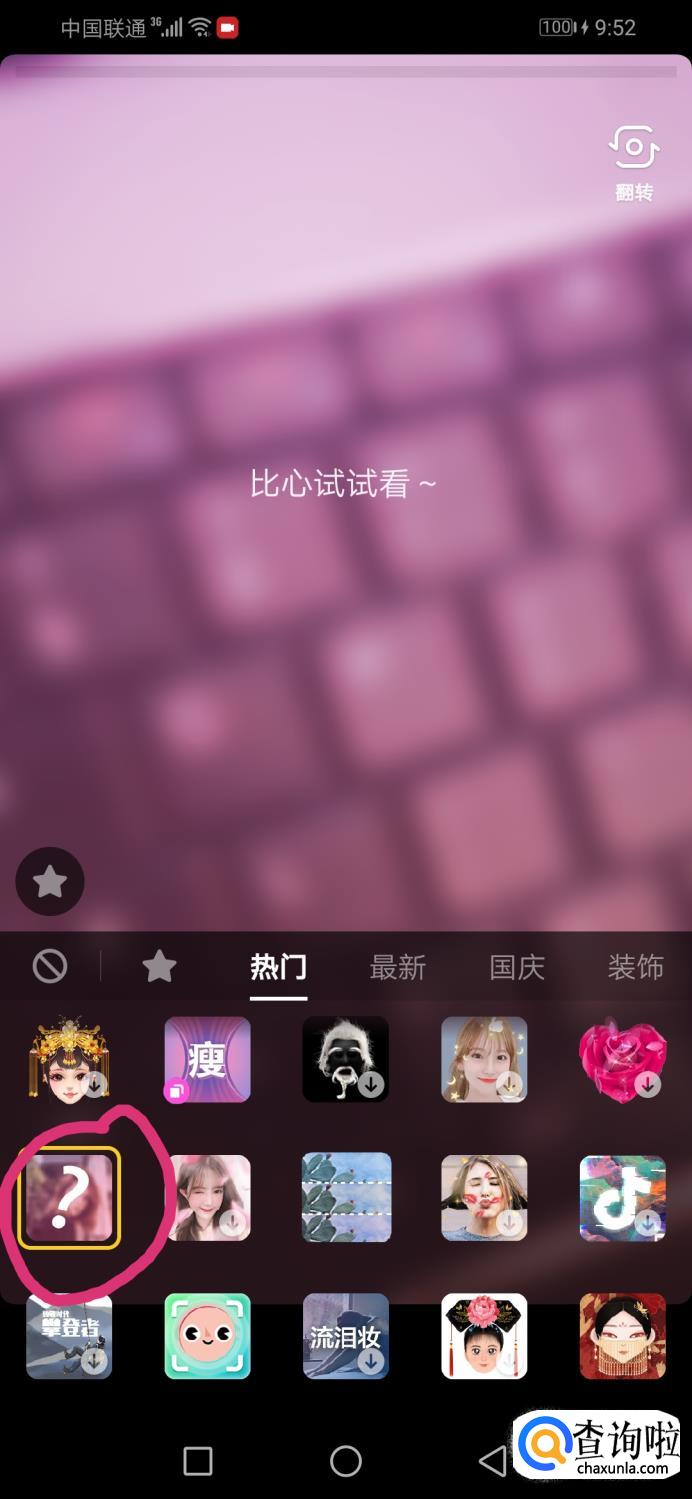Select the golden crown bride sticker
The width and height of the screenshot is (692, 1499).
(69, 1059)
